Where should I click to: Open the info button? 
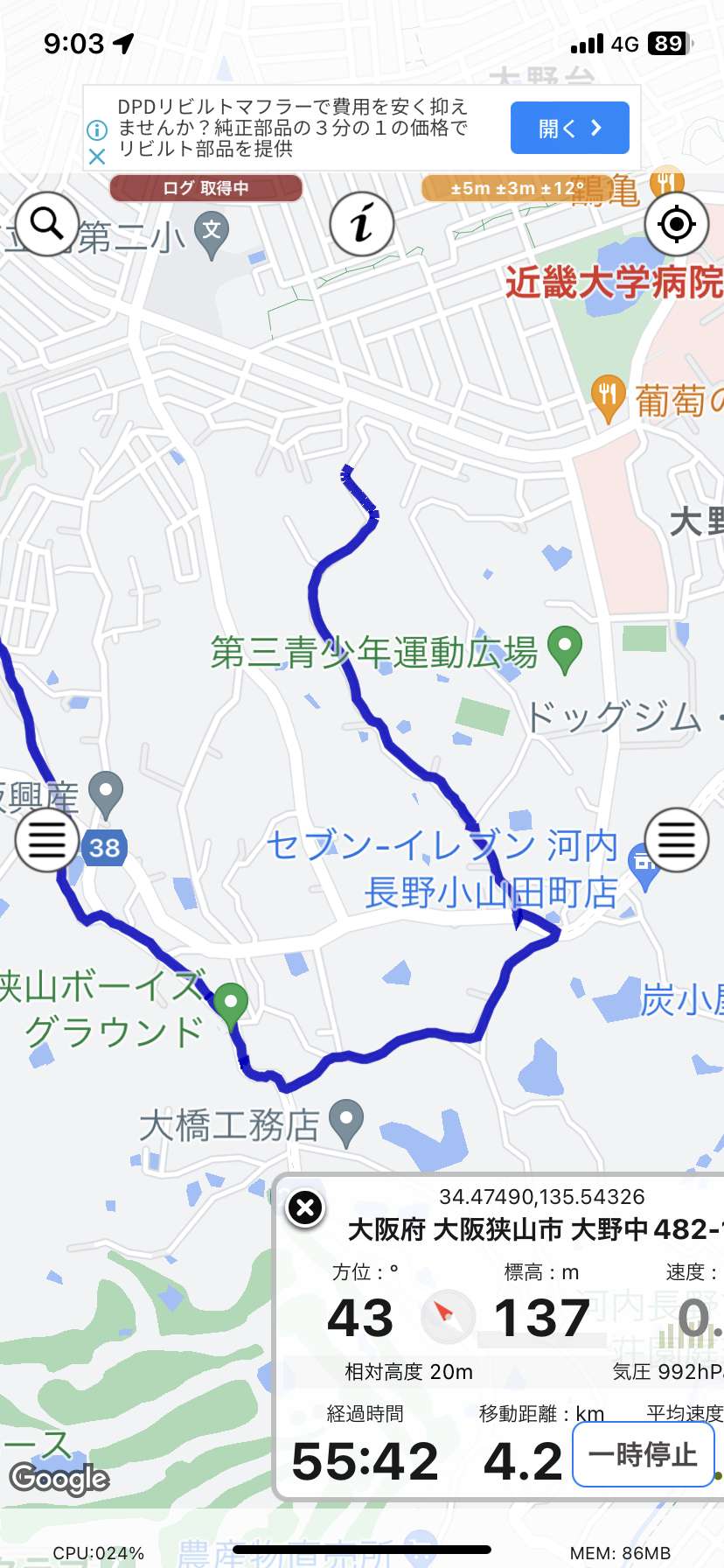362,224
